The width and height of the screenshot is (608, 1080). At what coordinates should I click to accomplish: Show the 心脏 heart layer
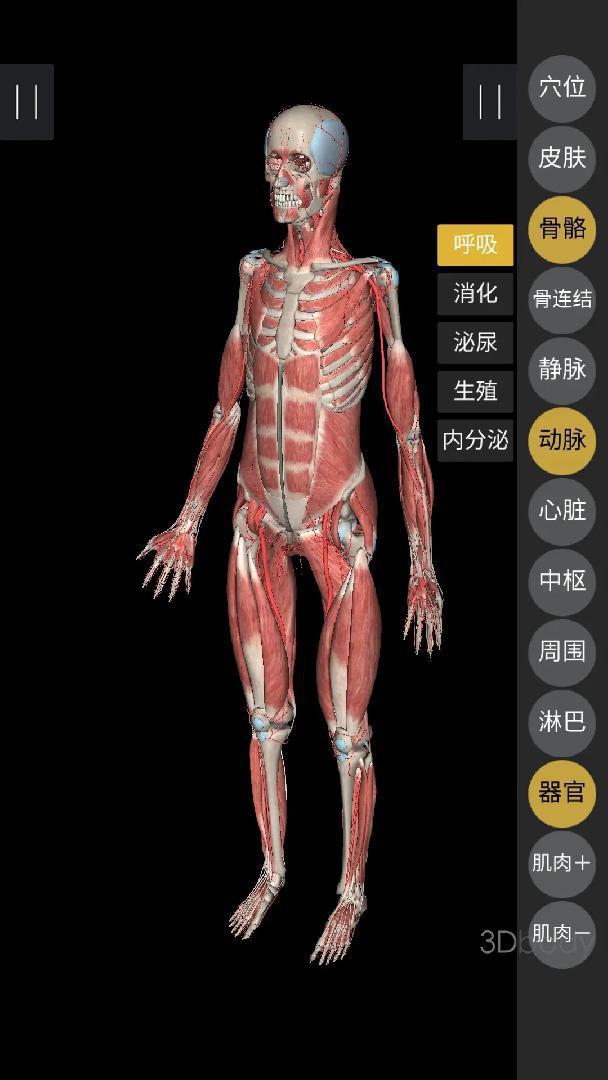[562, 511]
